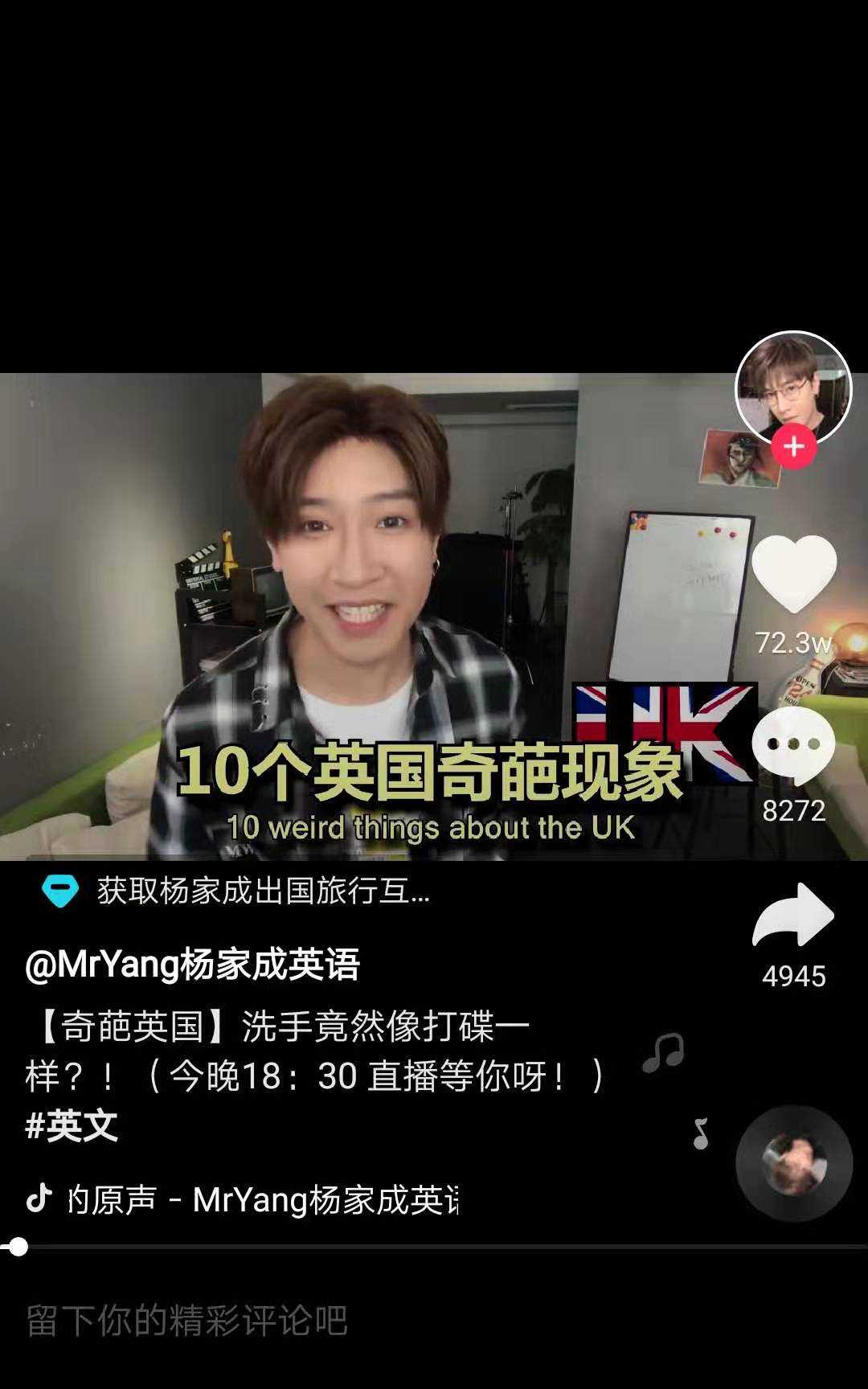This screenshot has height=1389, width=868.
Task: Like this video with the heart icon
Action: pyautogui.click(x=794, y=572)
